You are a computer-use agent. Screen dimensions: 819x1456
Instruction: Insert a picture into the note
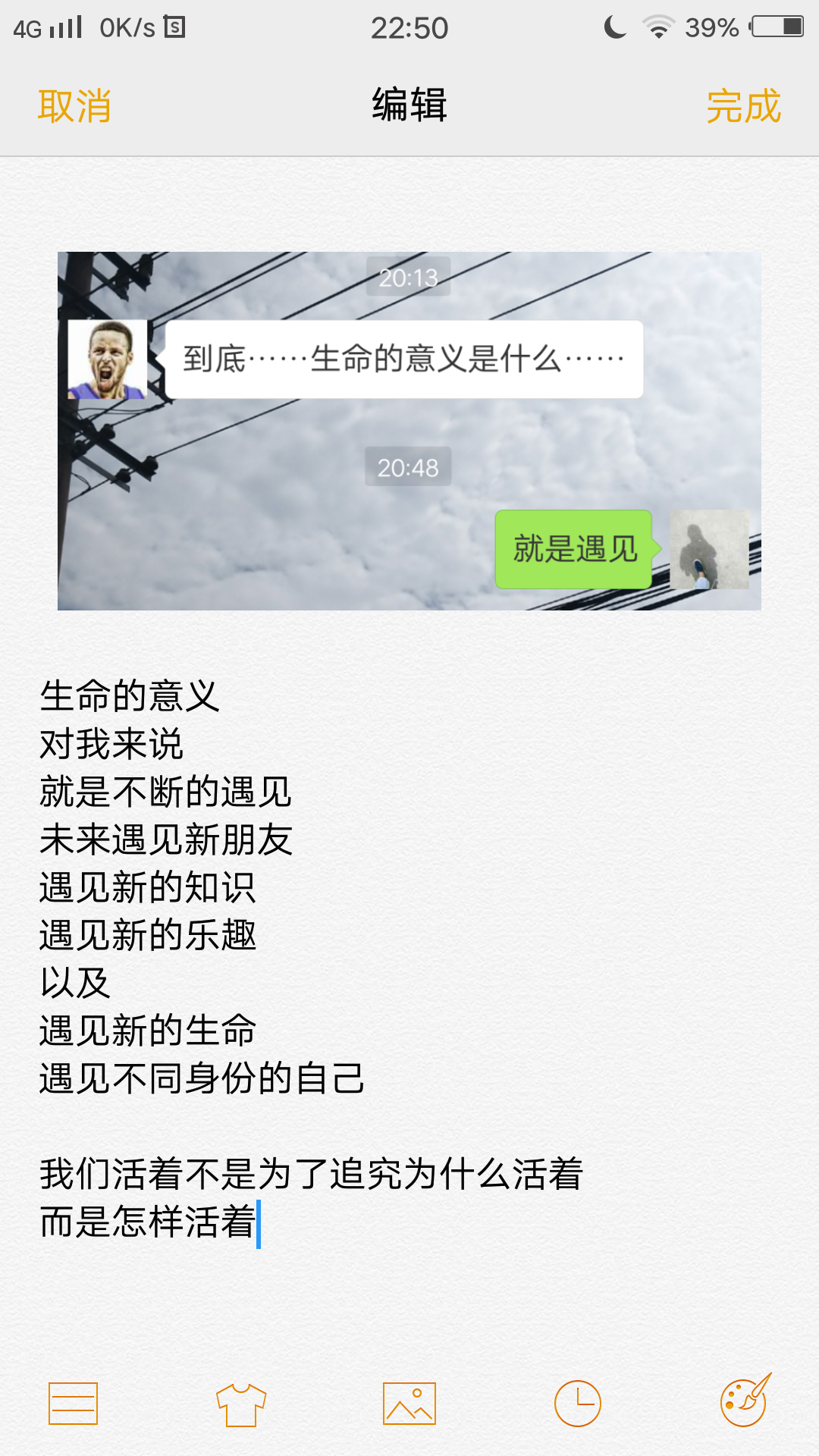[409, 1404]
